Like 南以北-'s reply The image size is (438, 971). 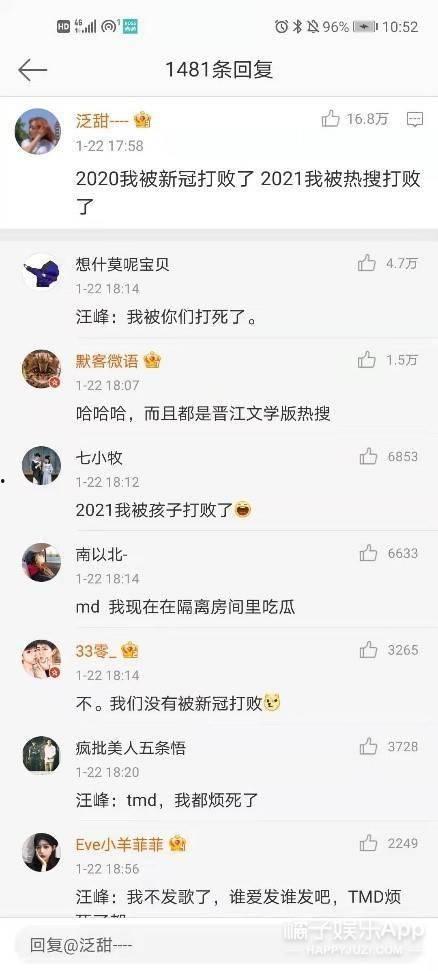pyautogui.click(x=368, y=553)
